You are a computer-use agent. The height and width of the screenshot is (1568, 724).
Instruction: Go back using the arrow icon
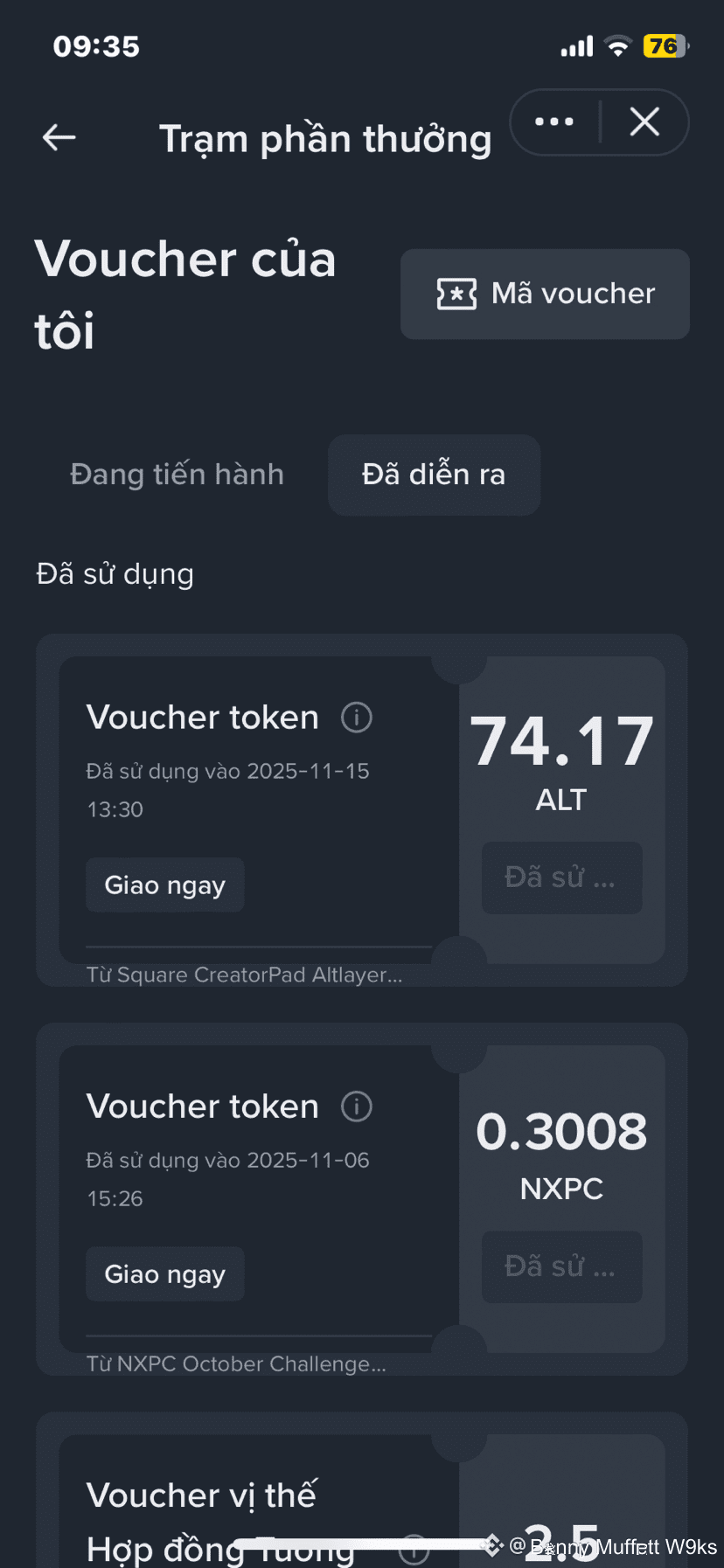(x=59, y=137)
